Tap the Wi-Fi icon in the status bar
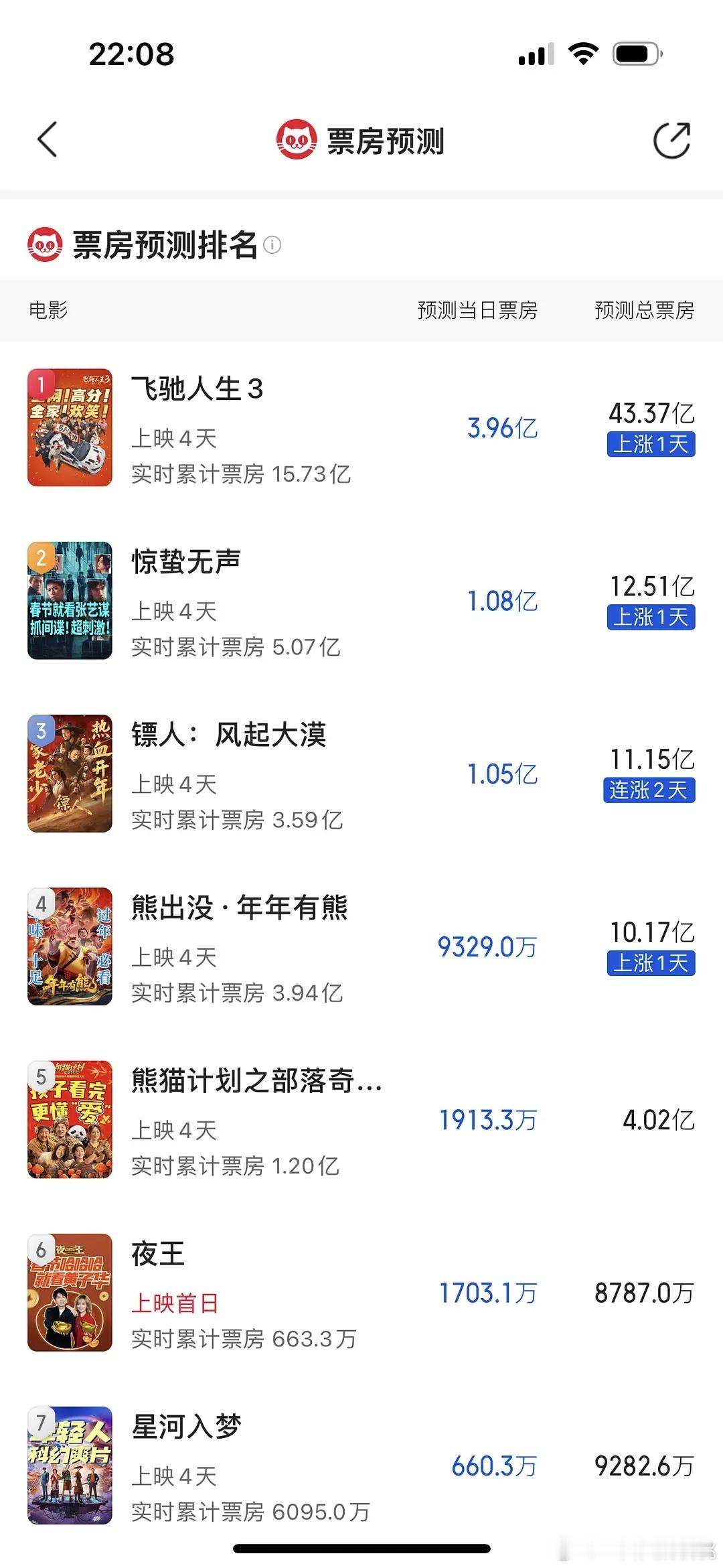The height and width of the screenshot is (1568, 723). click(x=584, y=55)
